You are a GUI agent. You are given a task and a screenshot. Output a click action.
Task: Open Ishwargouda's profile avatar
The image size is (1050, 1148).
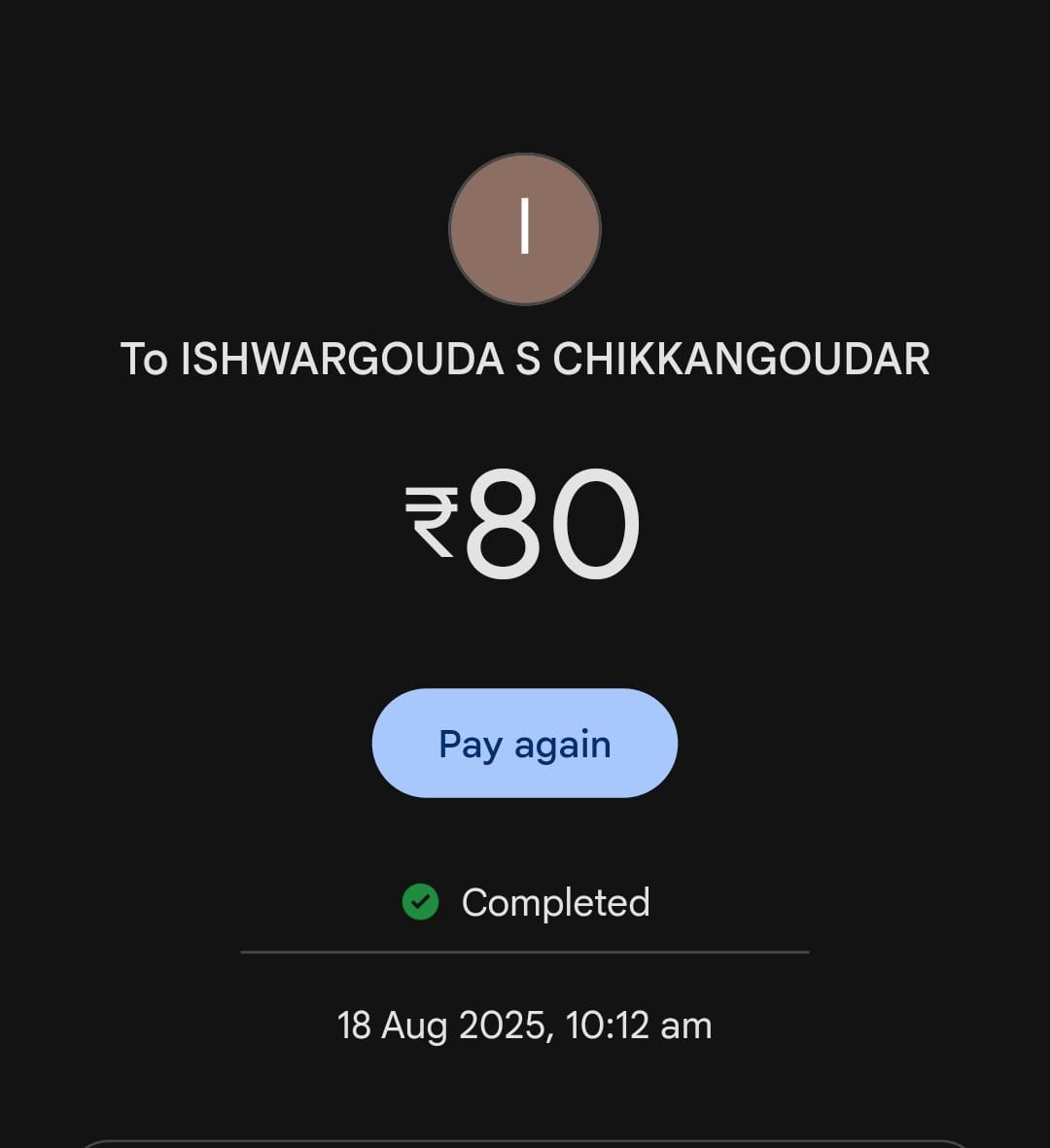(524, 229)
